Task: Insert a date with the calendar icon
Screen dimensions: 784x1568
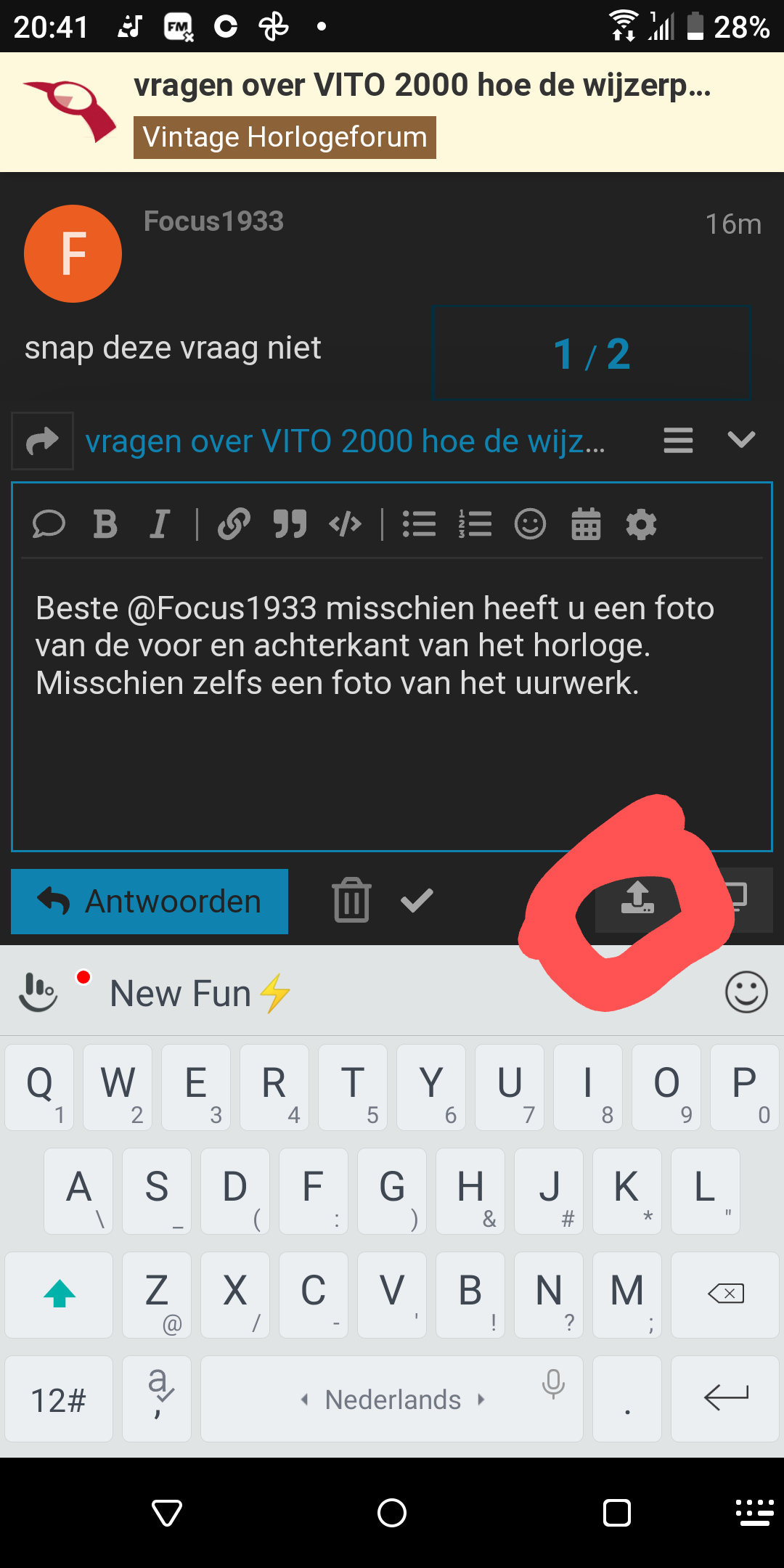Action: click(586, 523)
